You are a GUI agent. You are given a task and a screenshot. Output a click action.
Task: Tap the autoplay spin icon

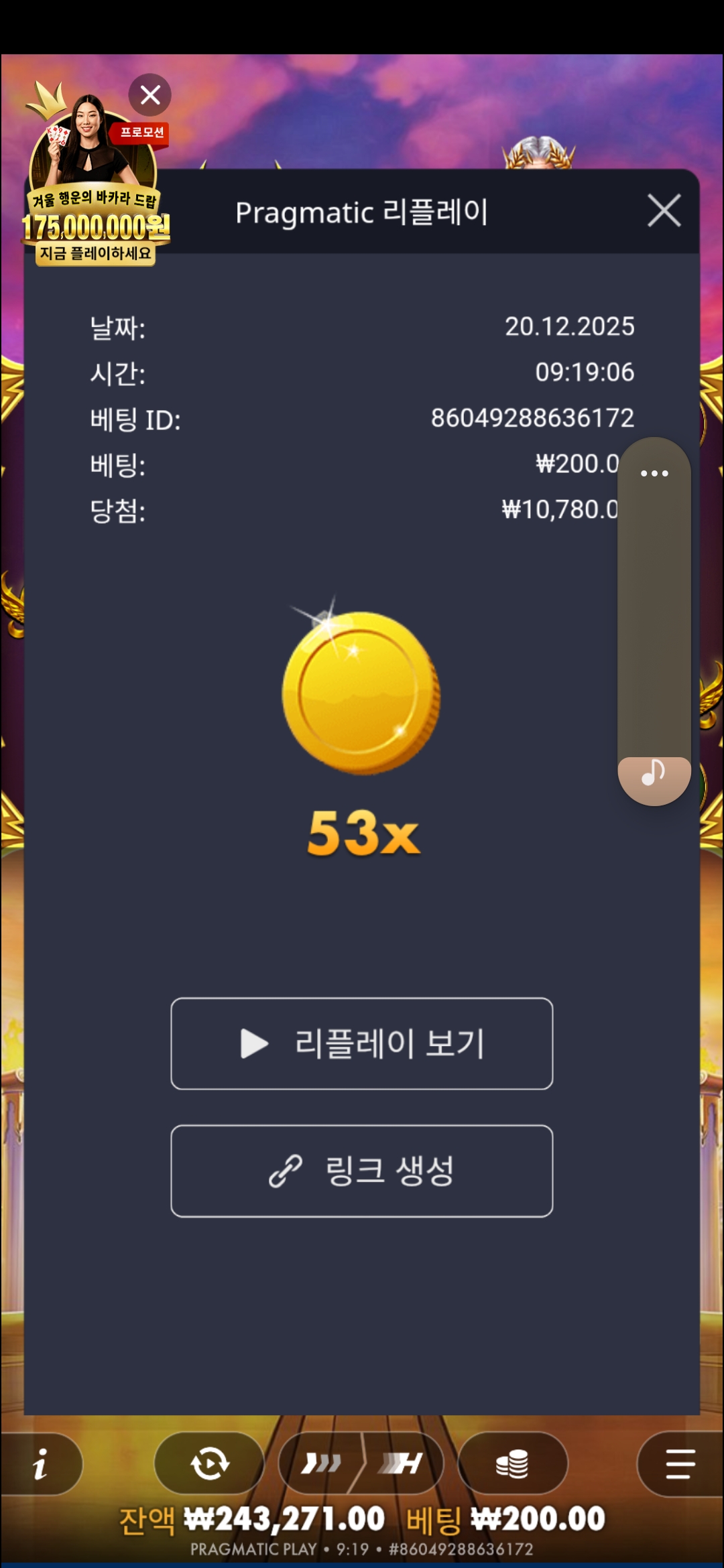coord(210,1463)
